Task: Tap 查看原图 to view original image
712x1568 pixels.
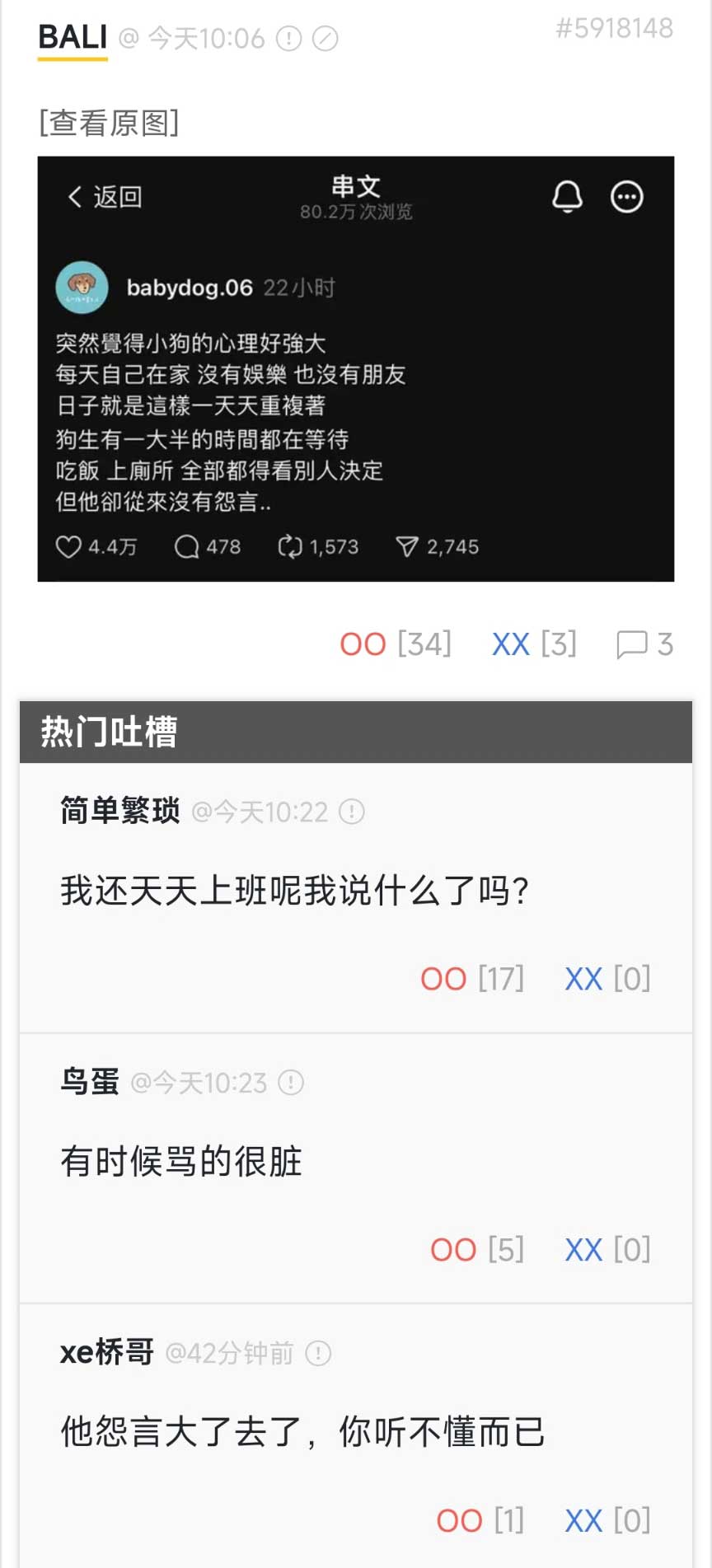Action: point(109,123)
